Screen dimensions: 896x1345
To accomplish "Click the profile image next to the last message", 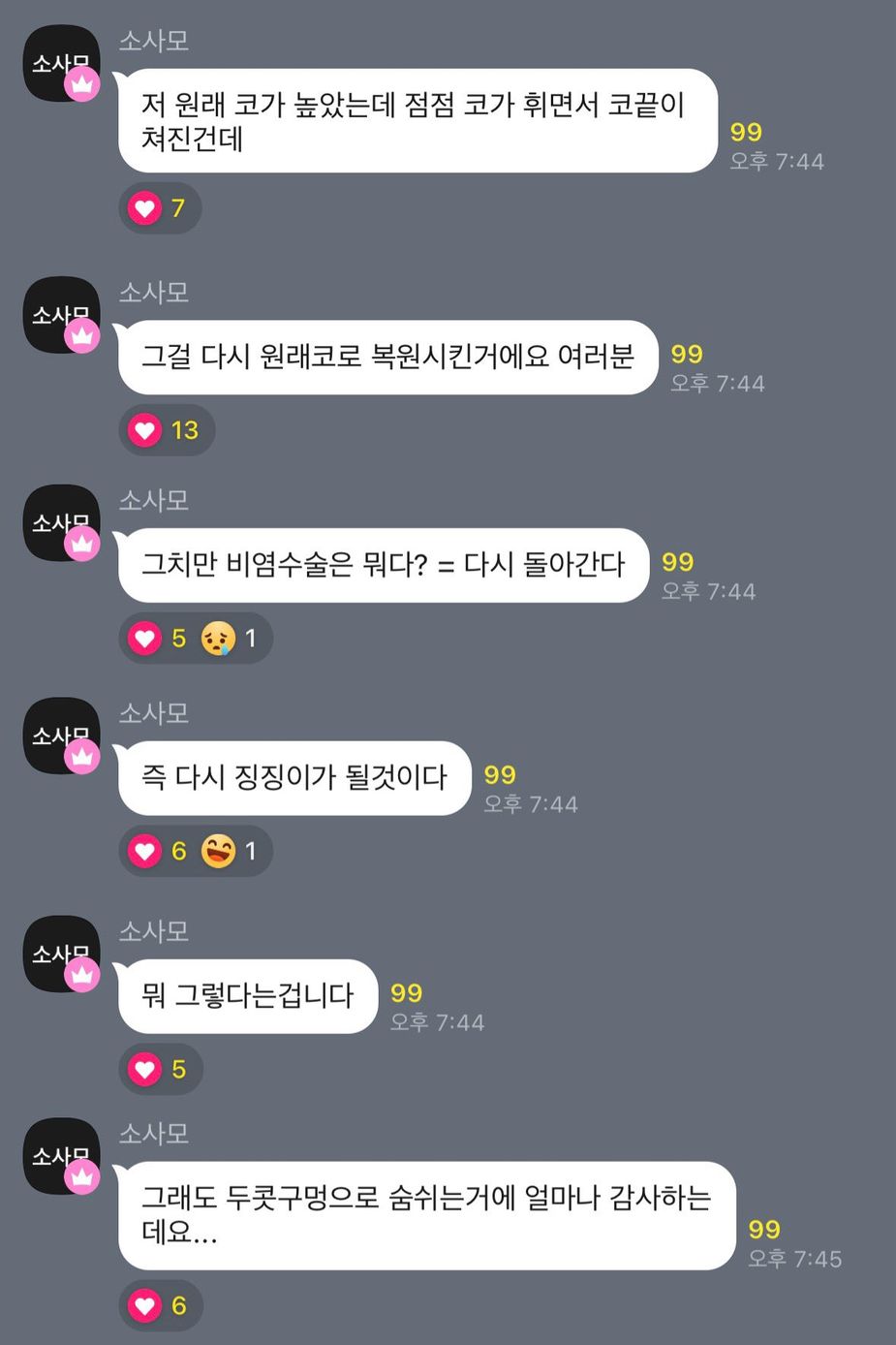I will tap(60, 1158).
